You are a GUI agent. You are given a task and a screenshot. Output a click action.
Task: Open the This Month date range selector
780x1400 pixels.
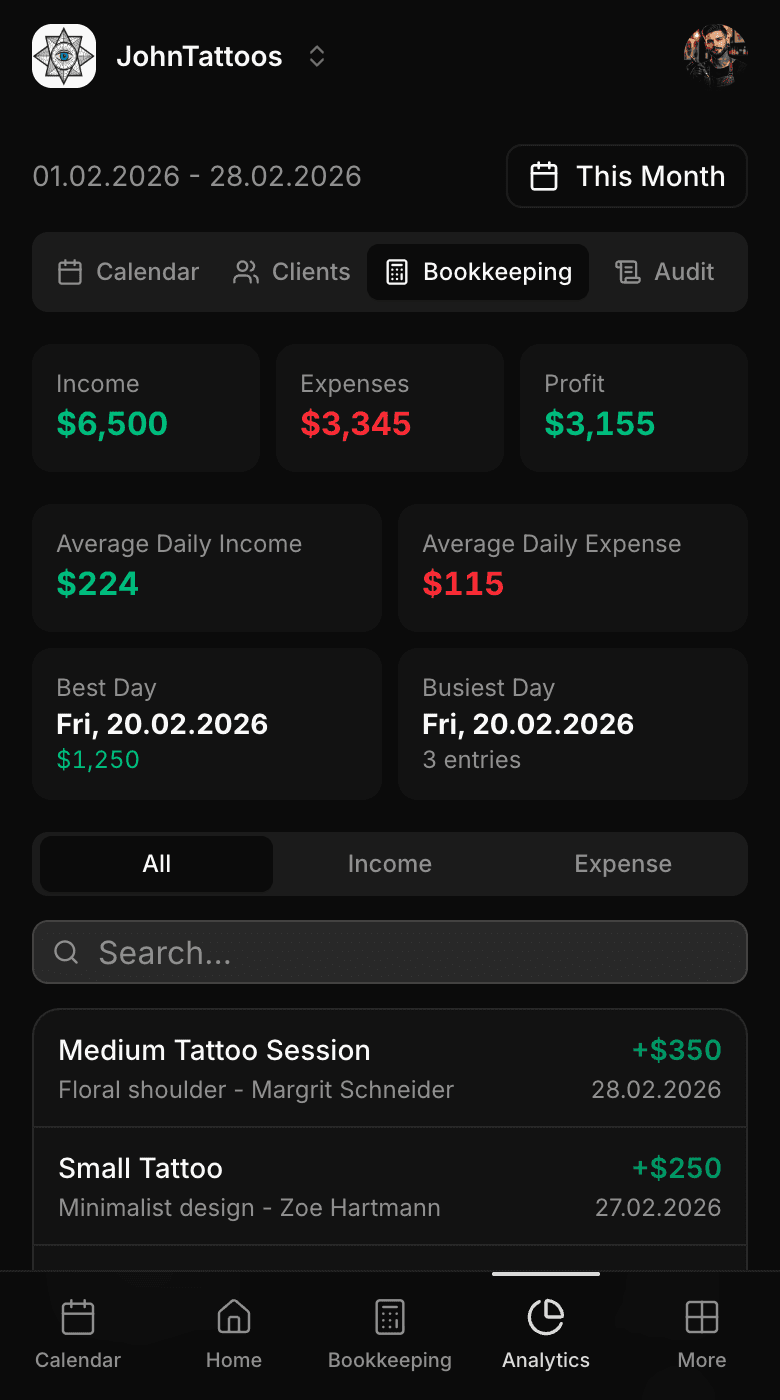(x=626, y=175)
